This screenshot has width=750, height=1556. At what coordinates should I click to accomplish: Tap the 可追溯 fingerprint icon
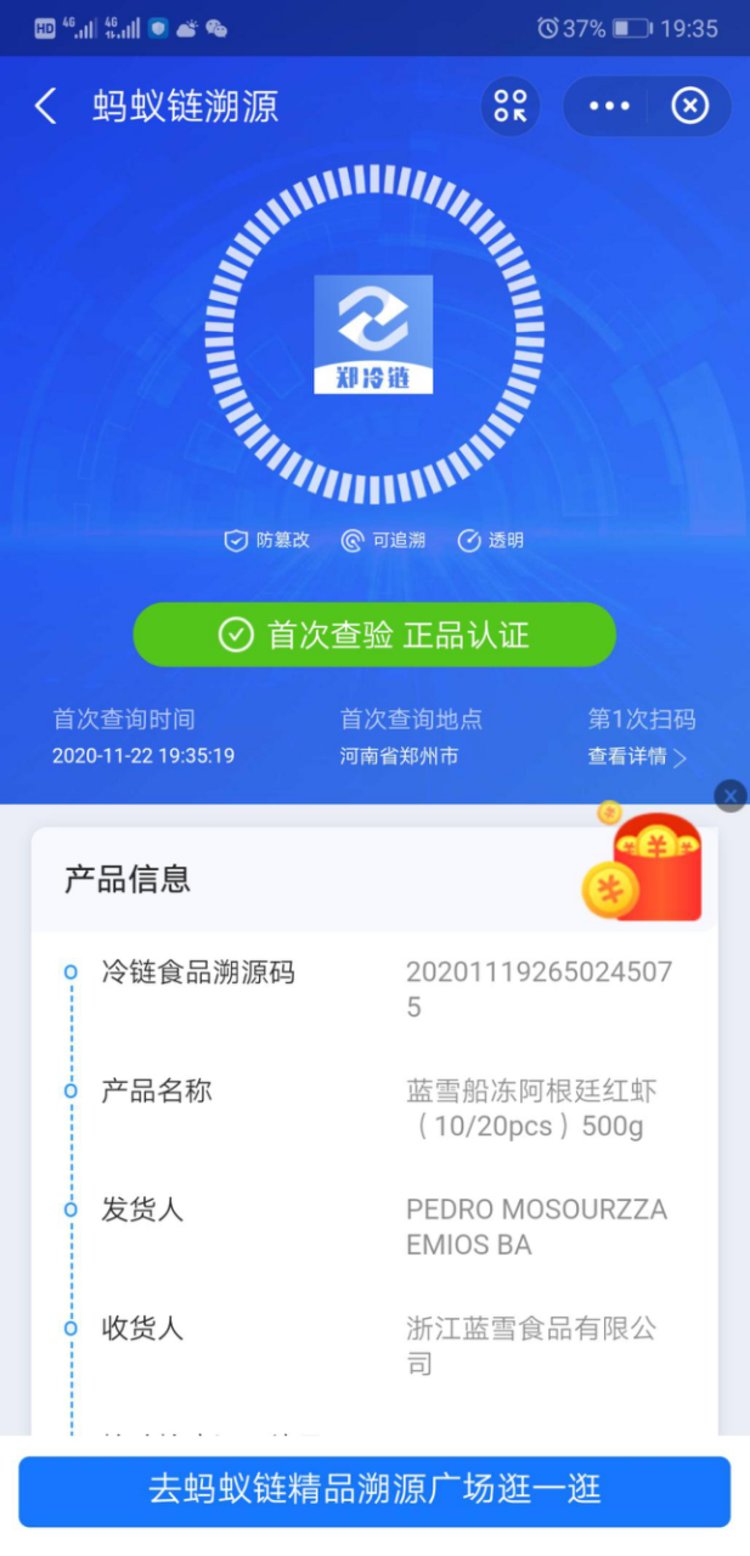(x=351, y=540)
